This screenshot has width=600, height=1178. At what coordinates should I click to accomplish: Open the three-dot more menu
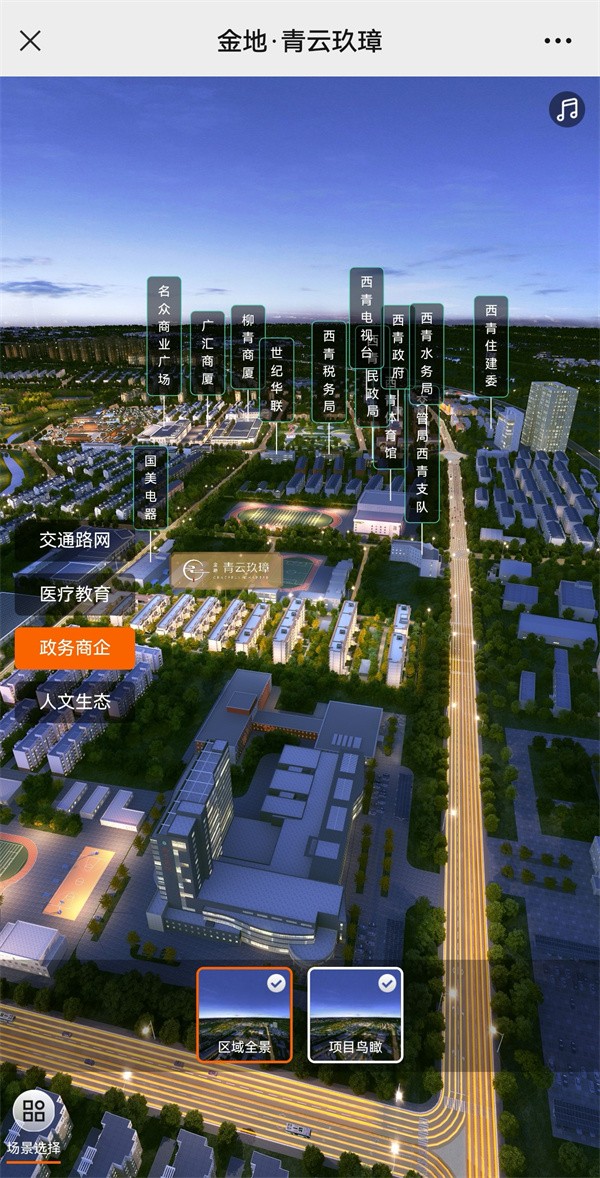558,41
